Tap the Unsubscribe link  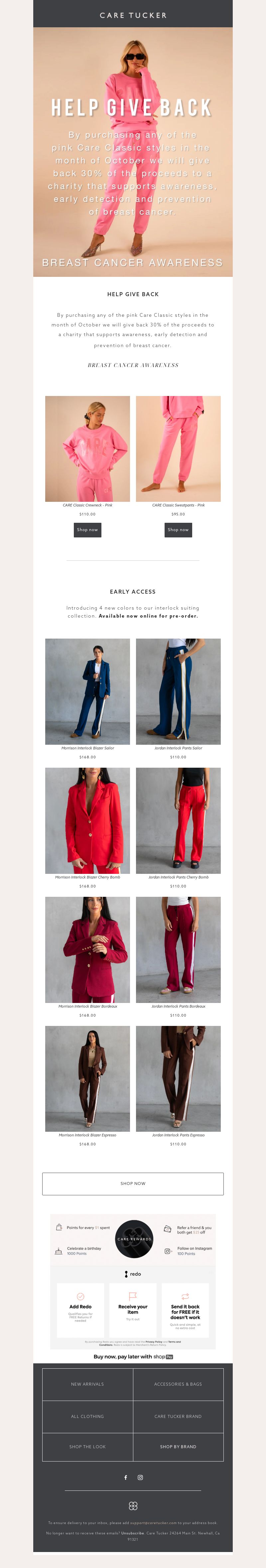click(x=133, y=1533)
